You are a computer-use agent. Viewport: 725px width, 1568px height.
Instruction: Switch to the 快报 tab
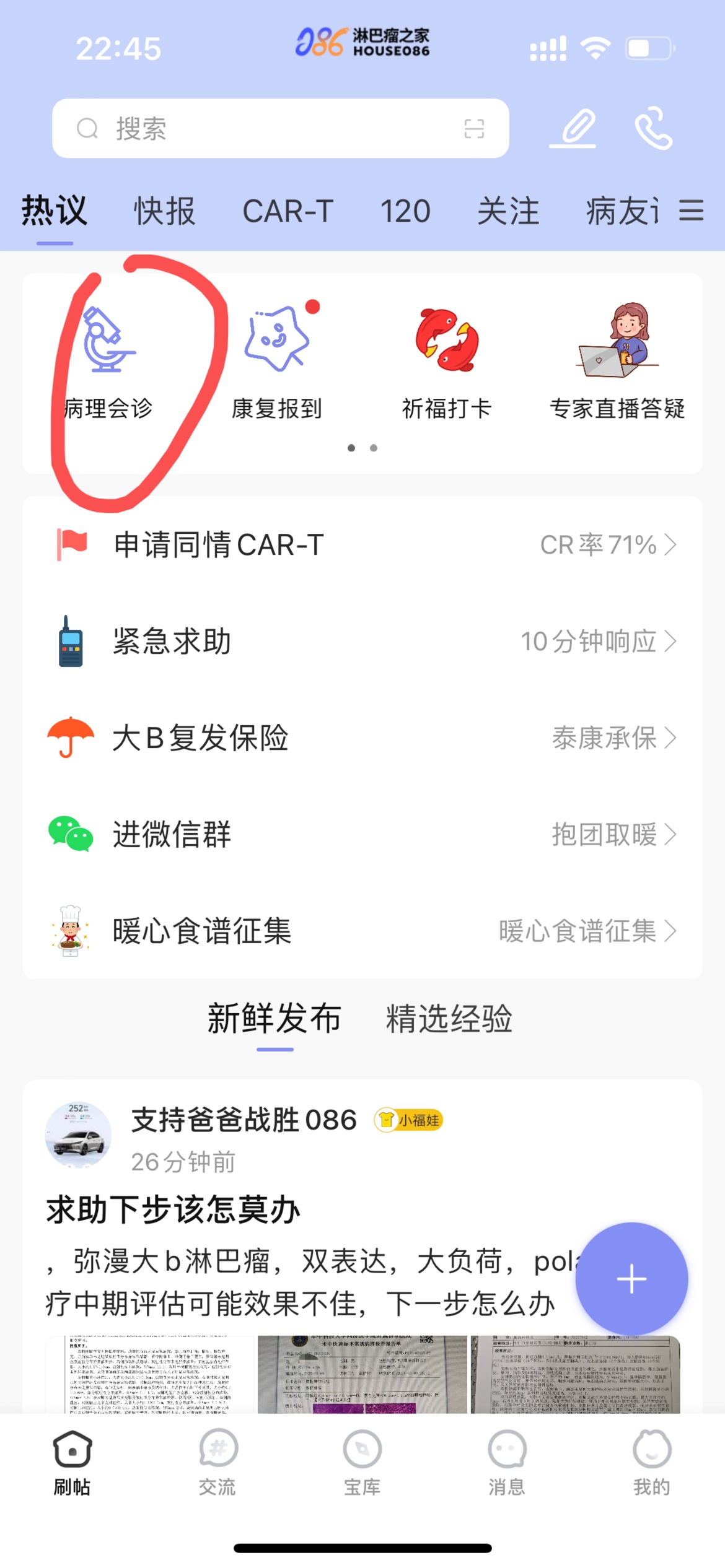tap(165, 211)
